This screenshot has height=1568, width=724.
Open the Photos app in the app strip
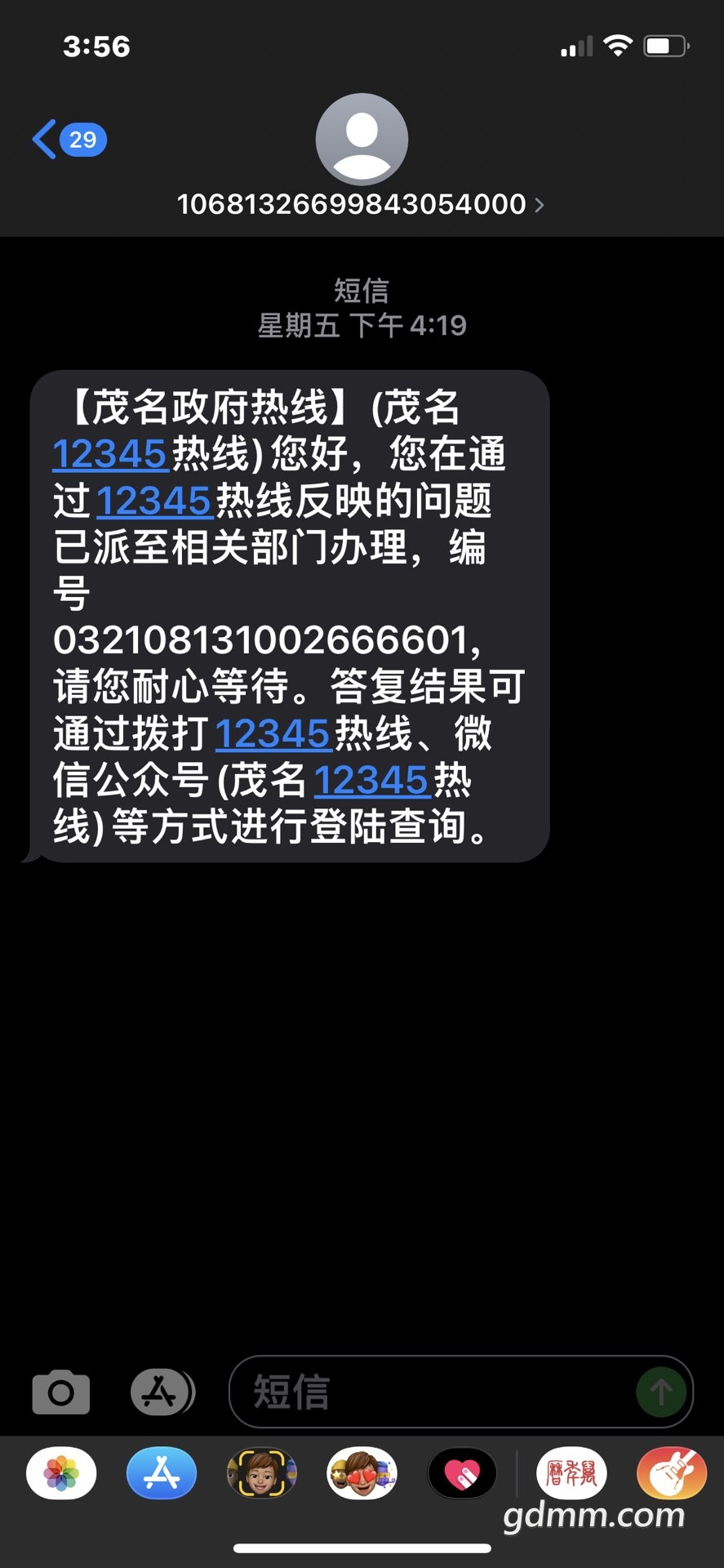61,1474
